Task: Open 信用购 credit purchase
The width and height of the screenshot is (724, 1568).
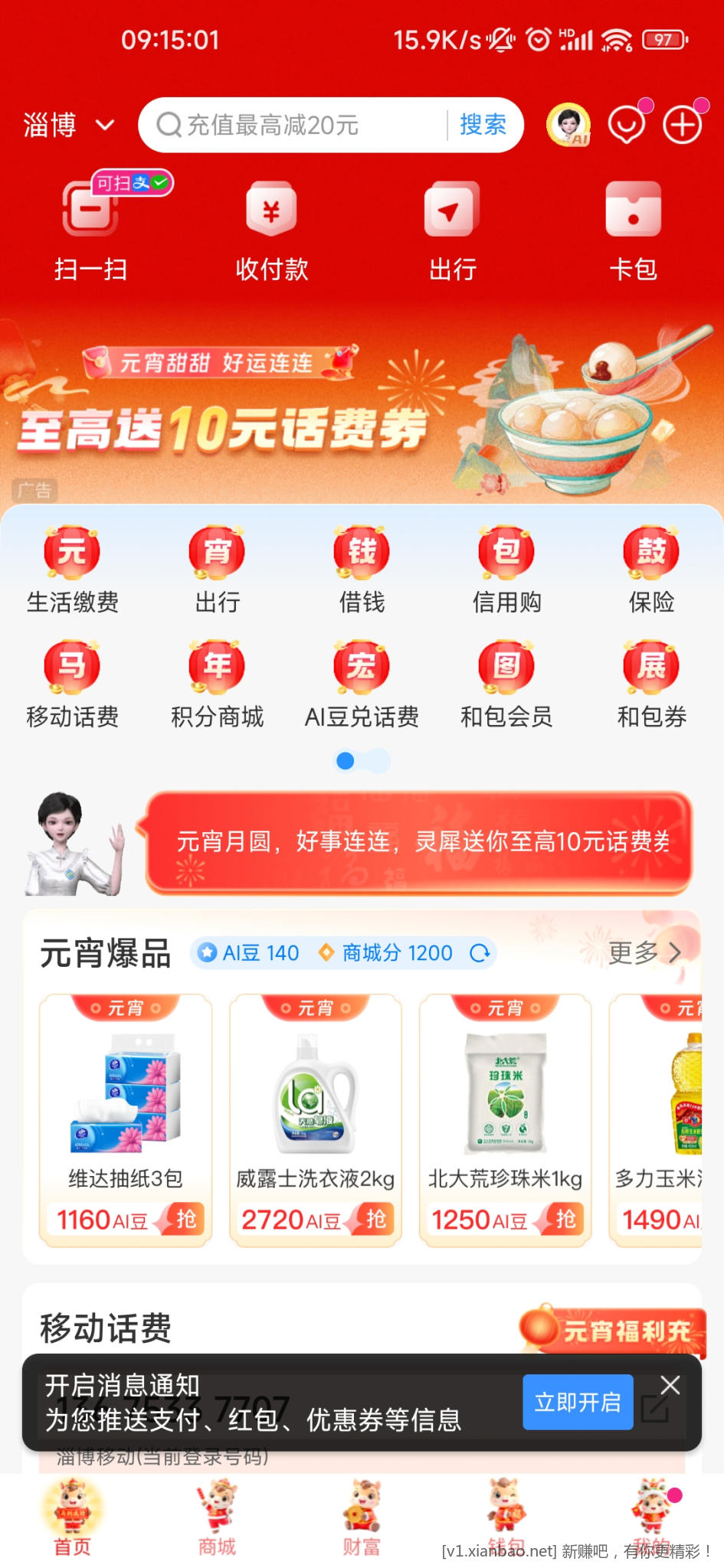Action: pyautogui.click(x=506, y=567)
